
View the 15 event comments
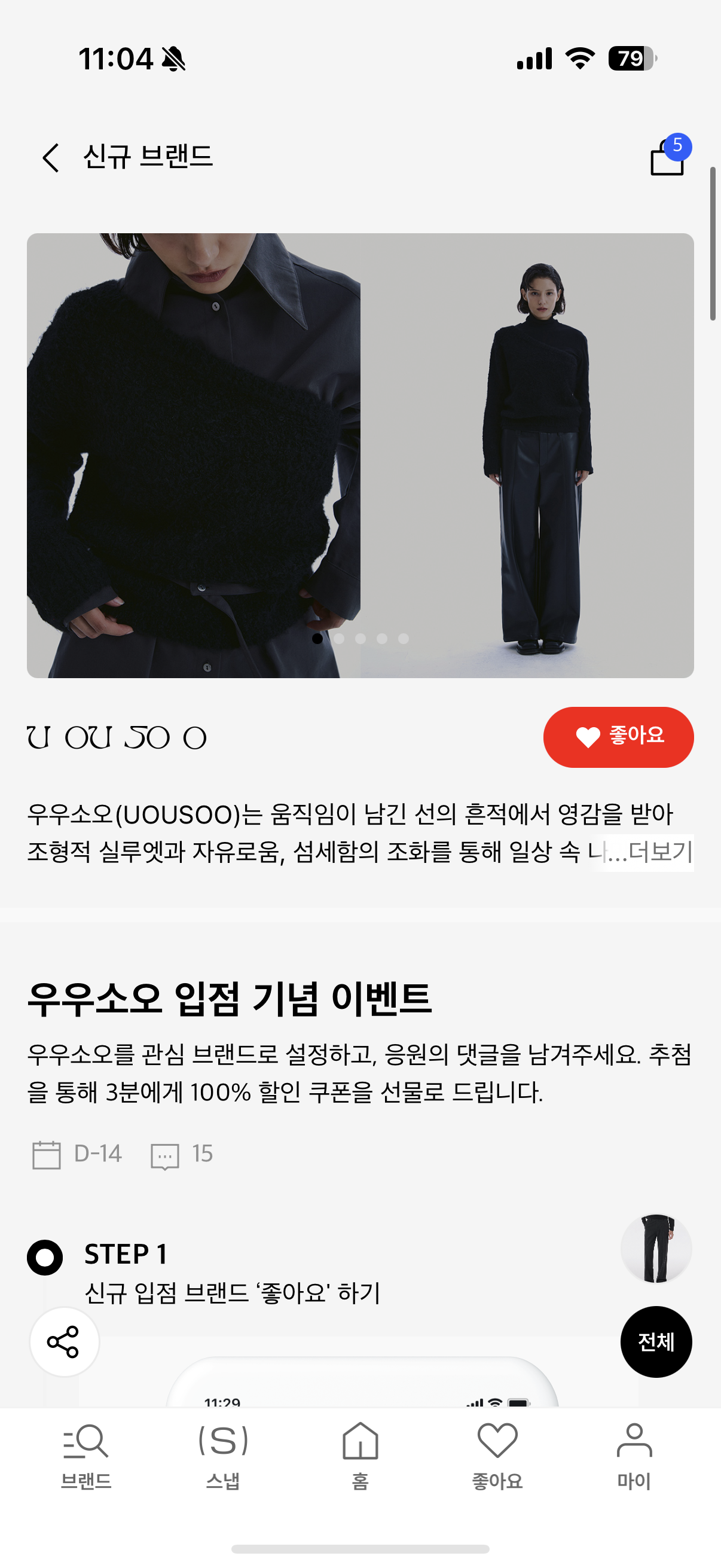pos(182,1155)
